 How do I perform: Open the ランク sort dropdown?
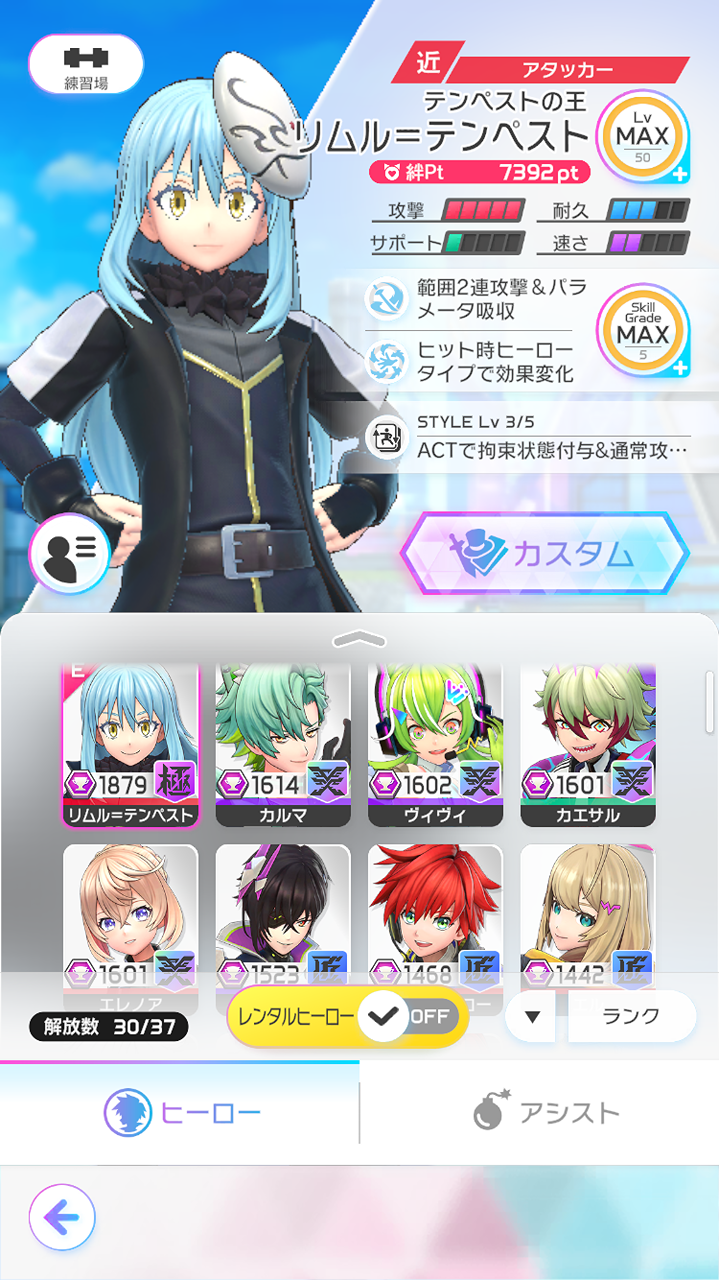coord(630,1017)
